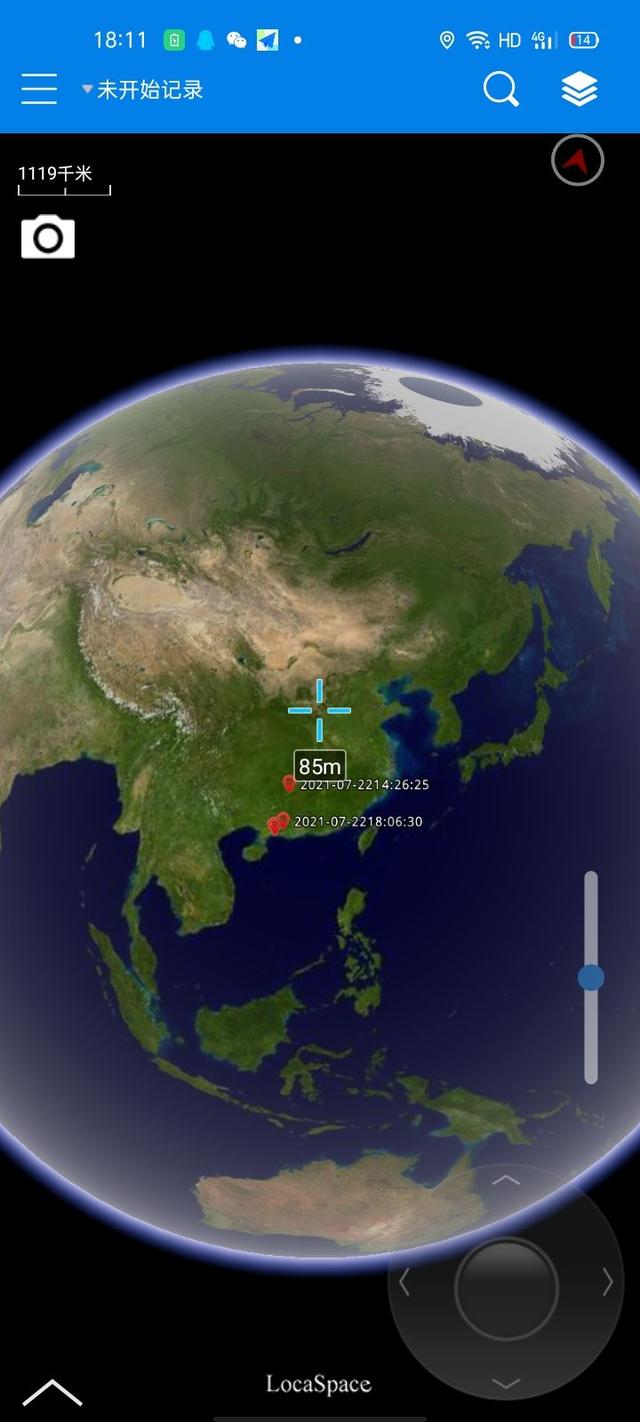Take a map screenshot with the camera

click(48, 238)
